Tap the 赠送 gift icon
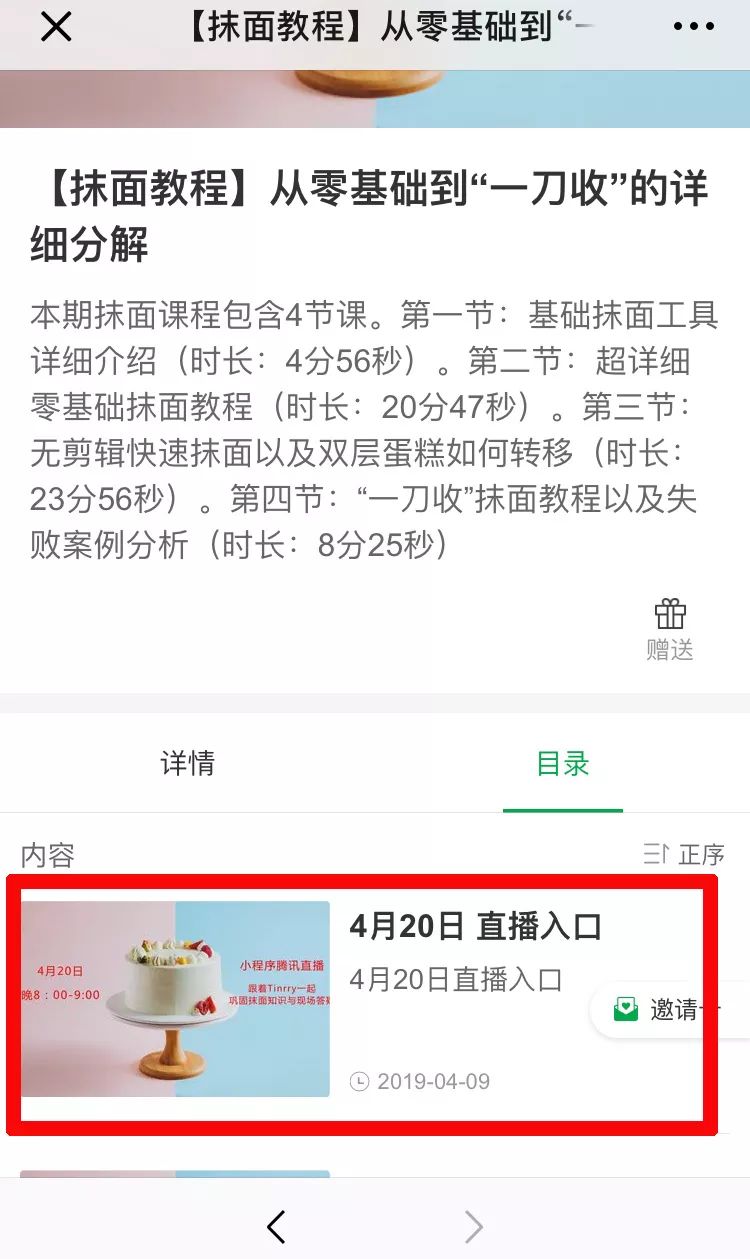Screen dimensions: 750x1259 (669, 630)
